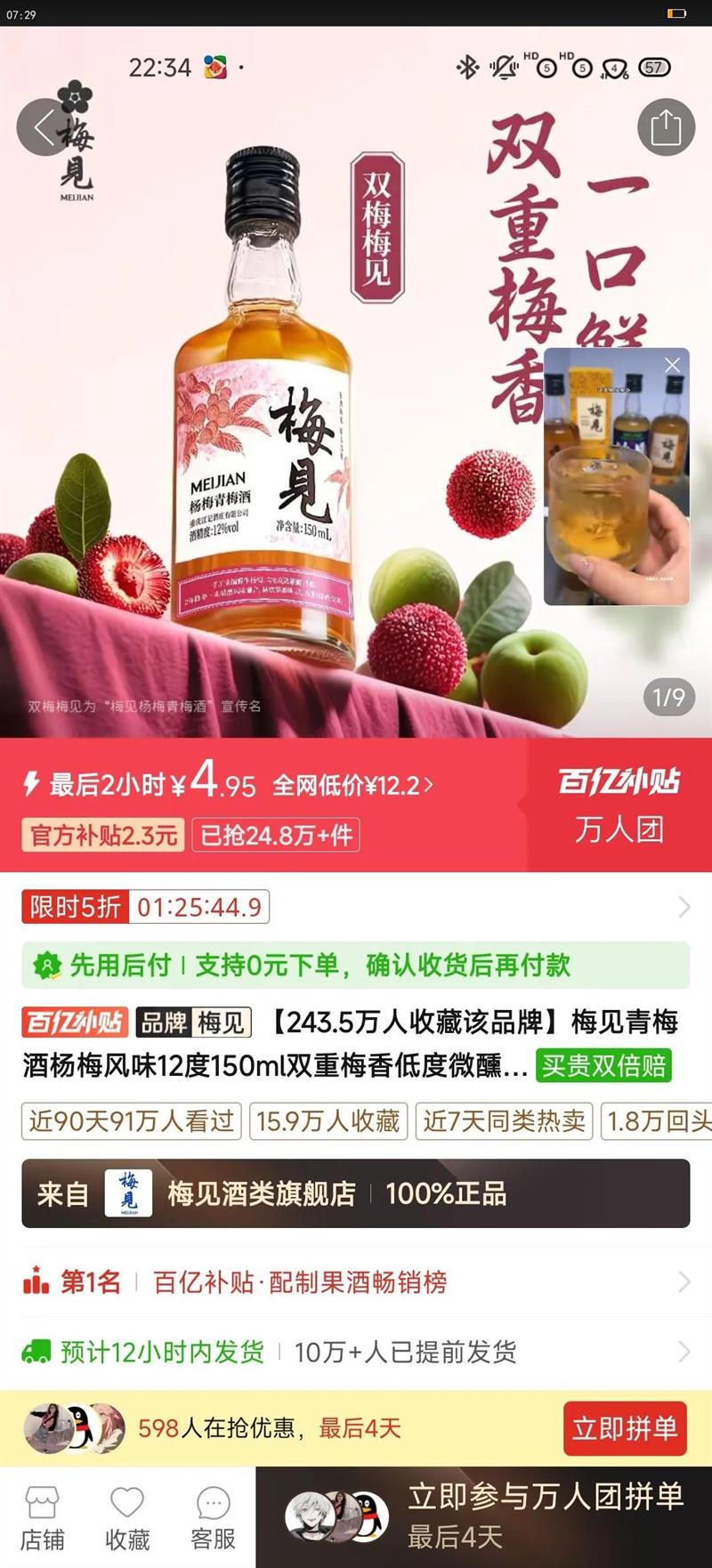
Task: Tap the 立即拼单 orange button
Action: tap(625, 1428)
